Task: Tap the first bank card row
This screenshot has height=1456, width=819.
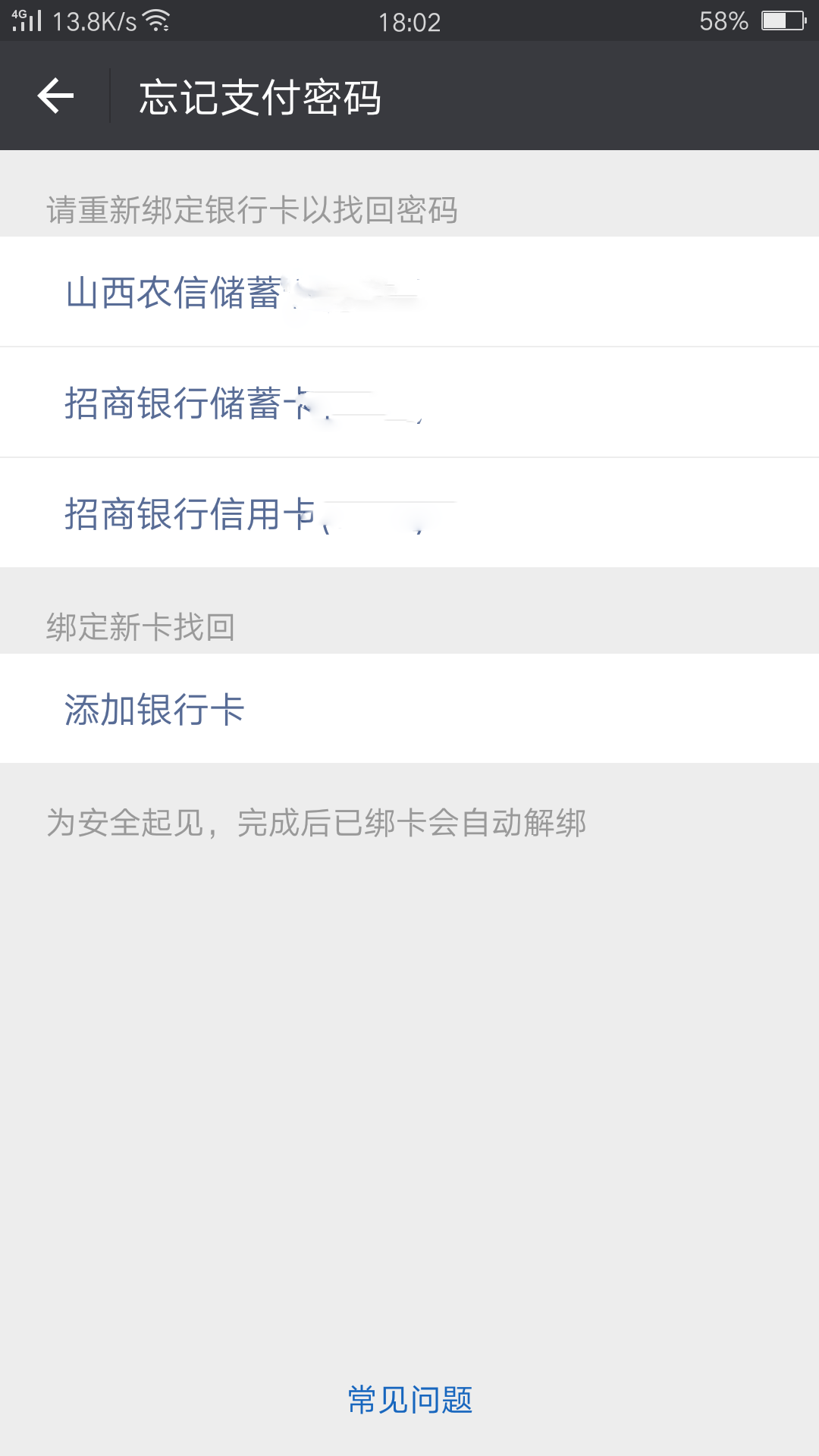Action: [409, 291]
